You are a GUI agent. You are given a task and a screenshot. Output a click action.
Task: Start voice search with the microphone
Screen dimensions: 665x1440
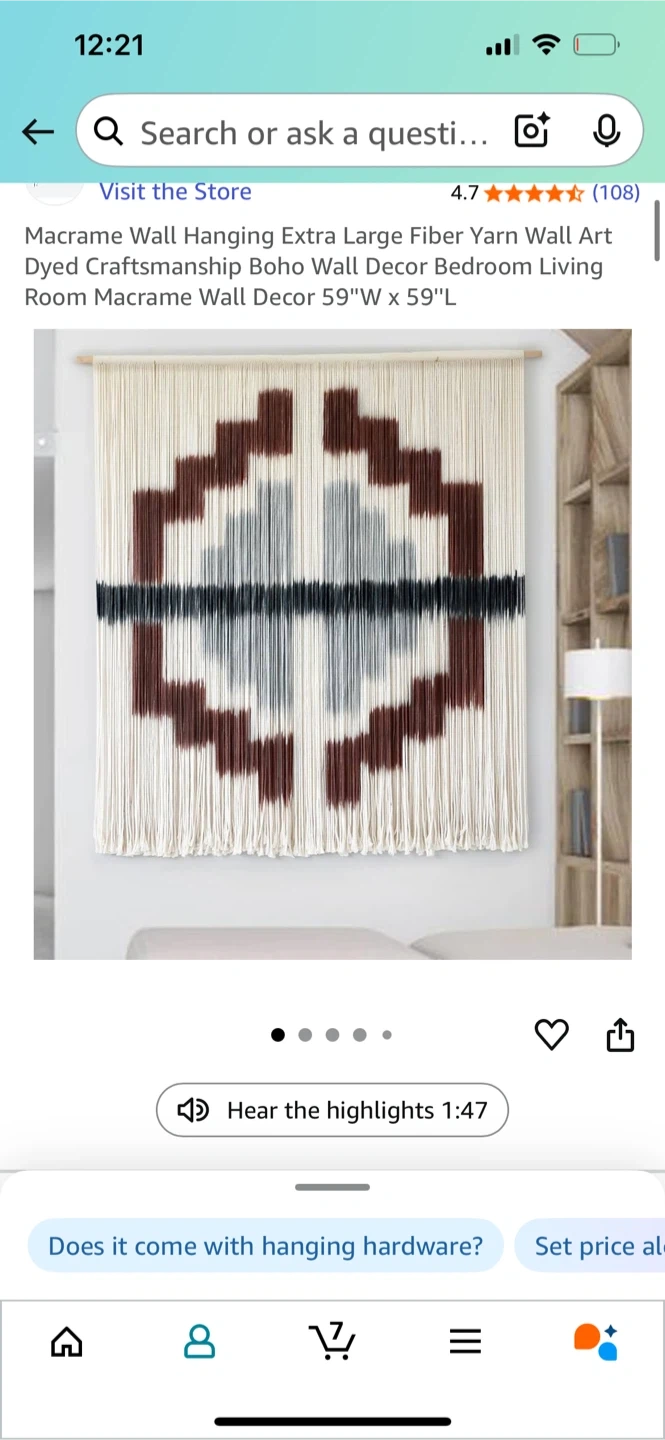pos(606,131)
